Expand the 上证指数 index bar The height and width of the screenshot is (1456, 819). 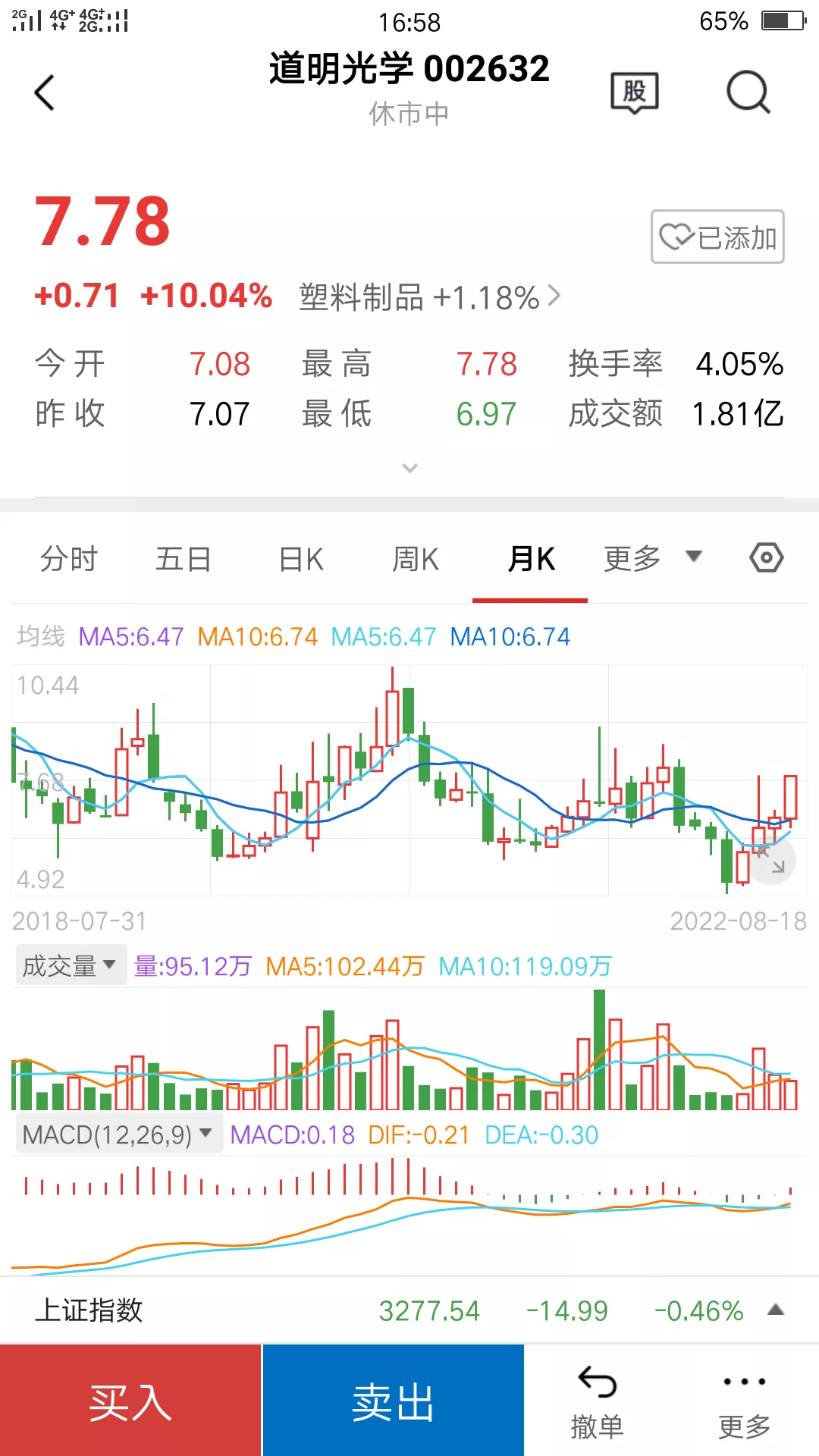pos(775,1310)
